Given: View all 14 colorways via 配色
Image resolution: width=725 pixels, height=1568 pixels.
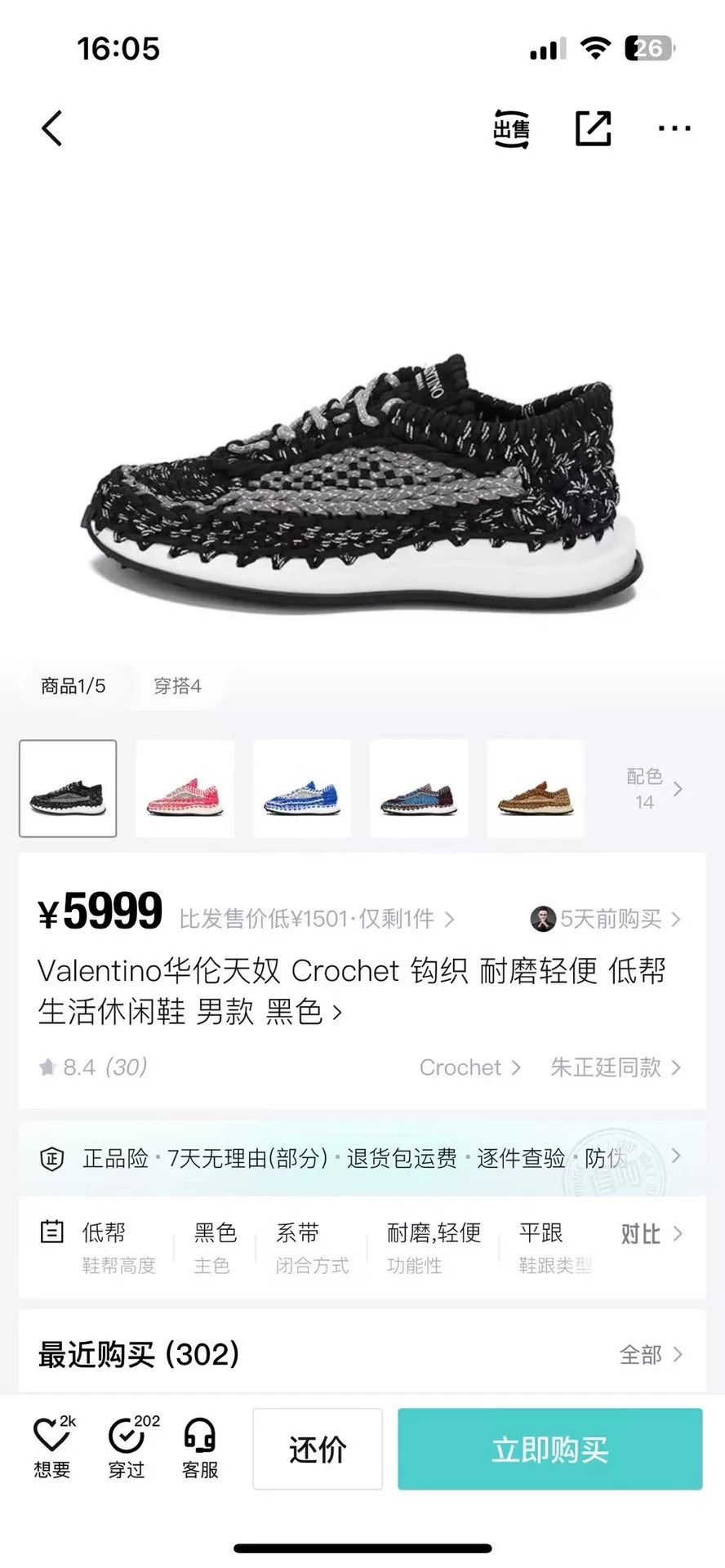Looking at the screenshot, I should point(653,788).
